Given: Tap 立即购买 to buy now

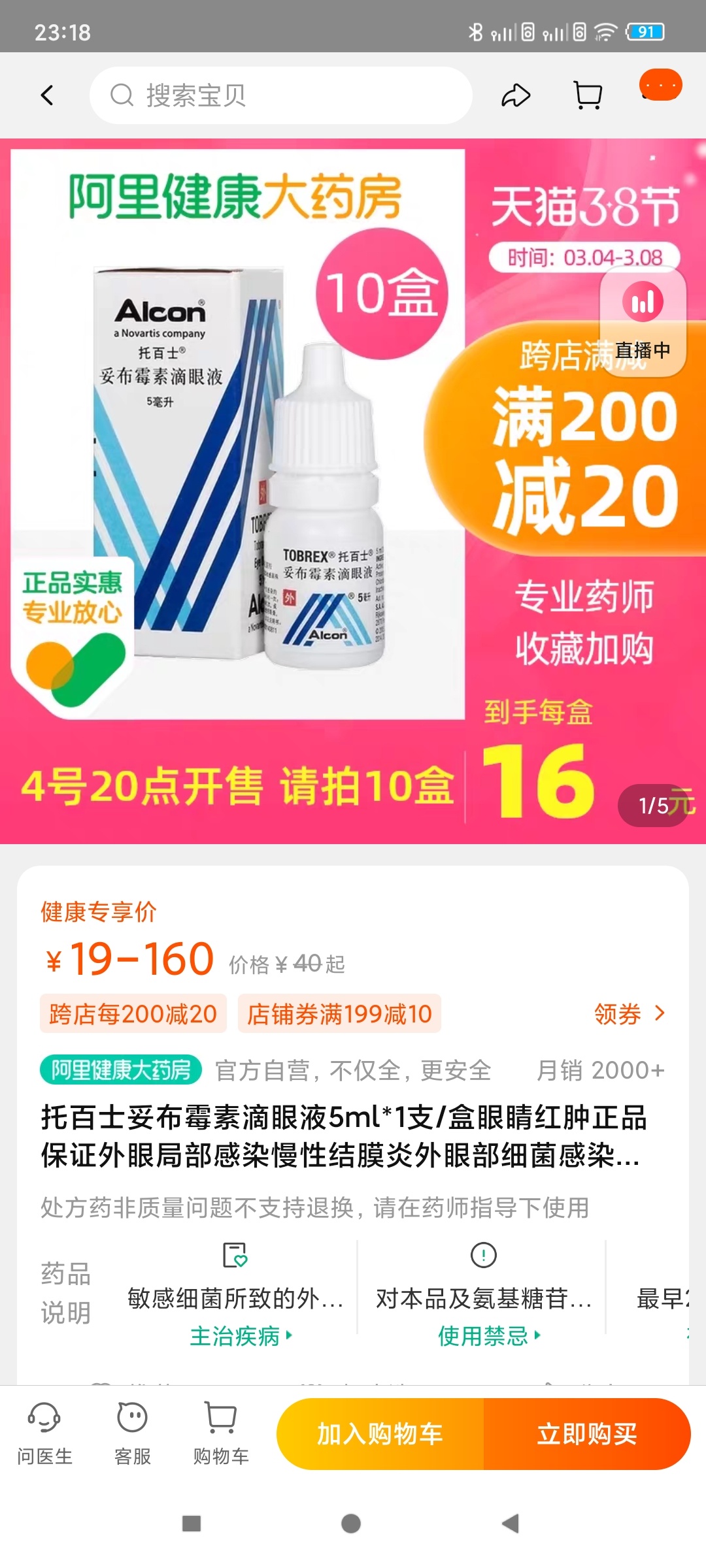Looking at the screenshot, I should point(587,1433).
